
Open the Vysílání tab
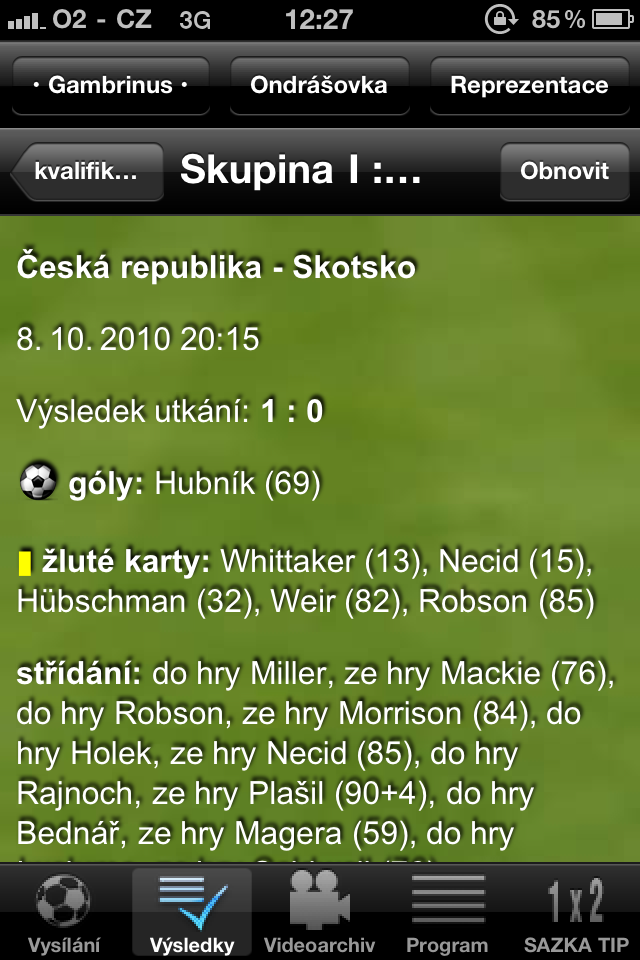pyautogui.click(x=63, y=912)
